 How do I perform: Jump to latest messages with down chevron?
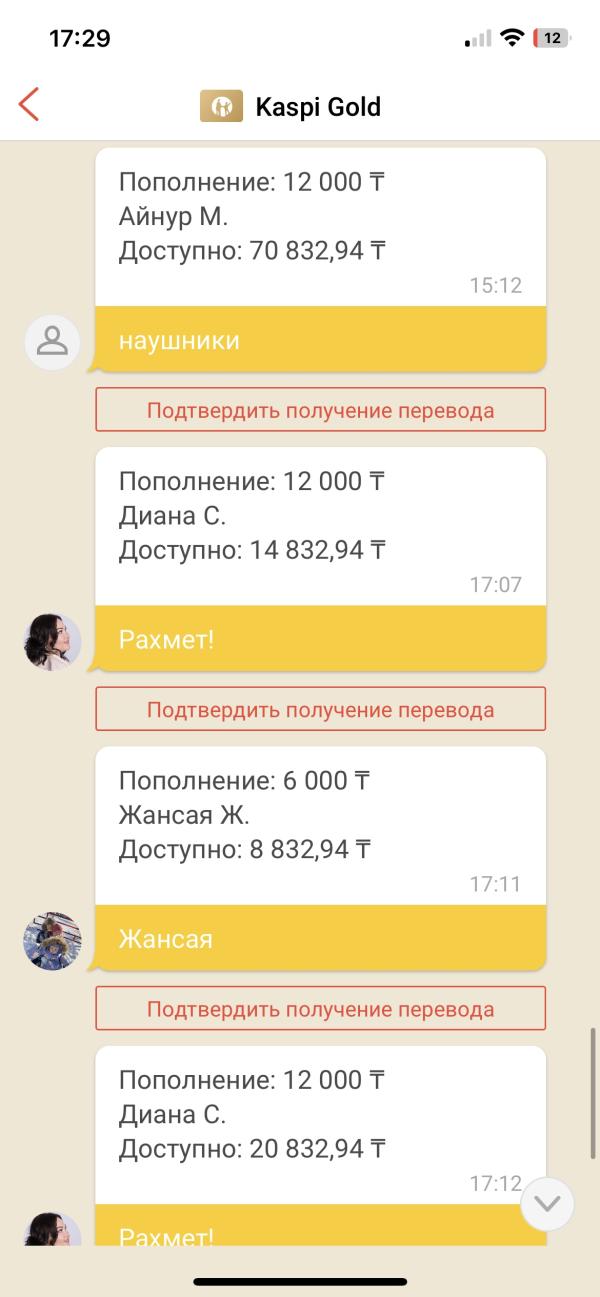[547, 1204]
